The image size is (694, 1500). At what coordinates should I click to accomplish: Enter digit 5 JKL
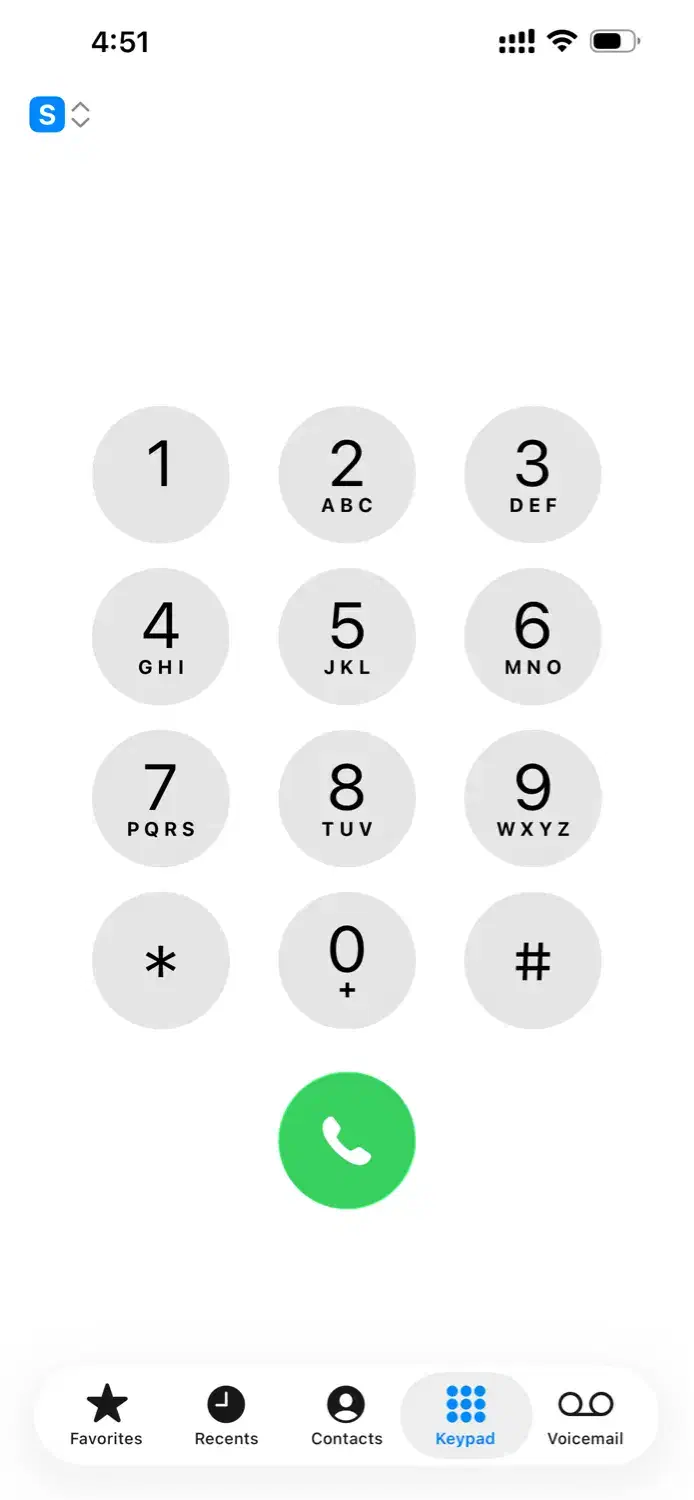(347, 637)
